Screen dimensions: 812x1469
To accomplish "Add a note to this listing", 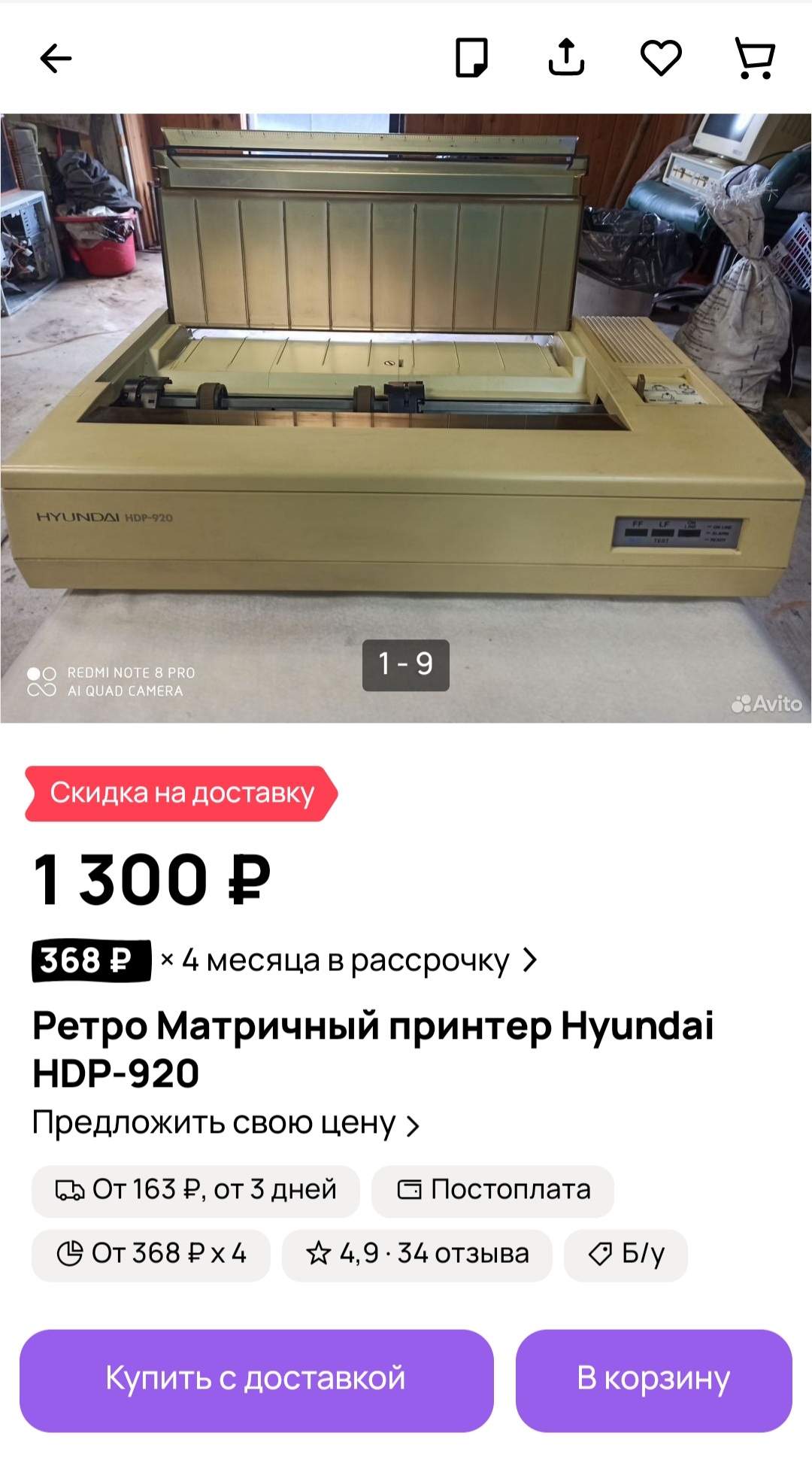I will 472,58.
